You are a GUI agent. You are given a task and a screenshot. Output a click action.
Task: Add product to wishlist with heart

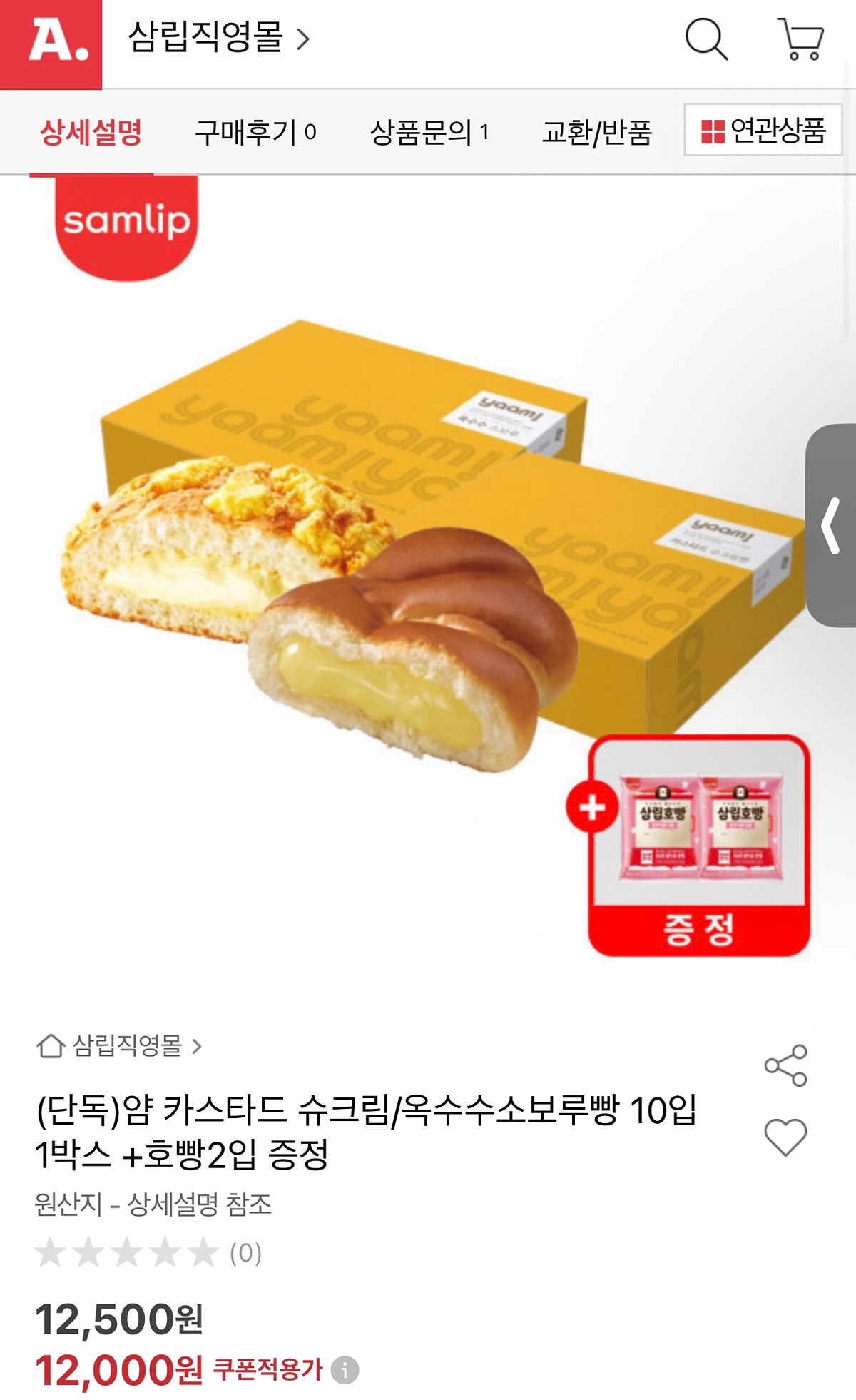coord(785,1136)
